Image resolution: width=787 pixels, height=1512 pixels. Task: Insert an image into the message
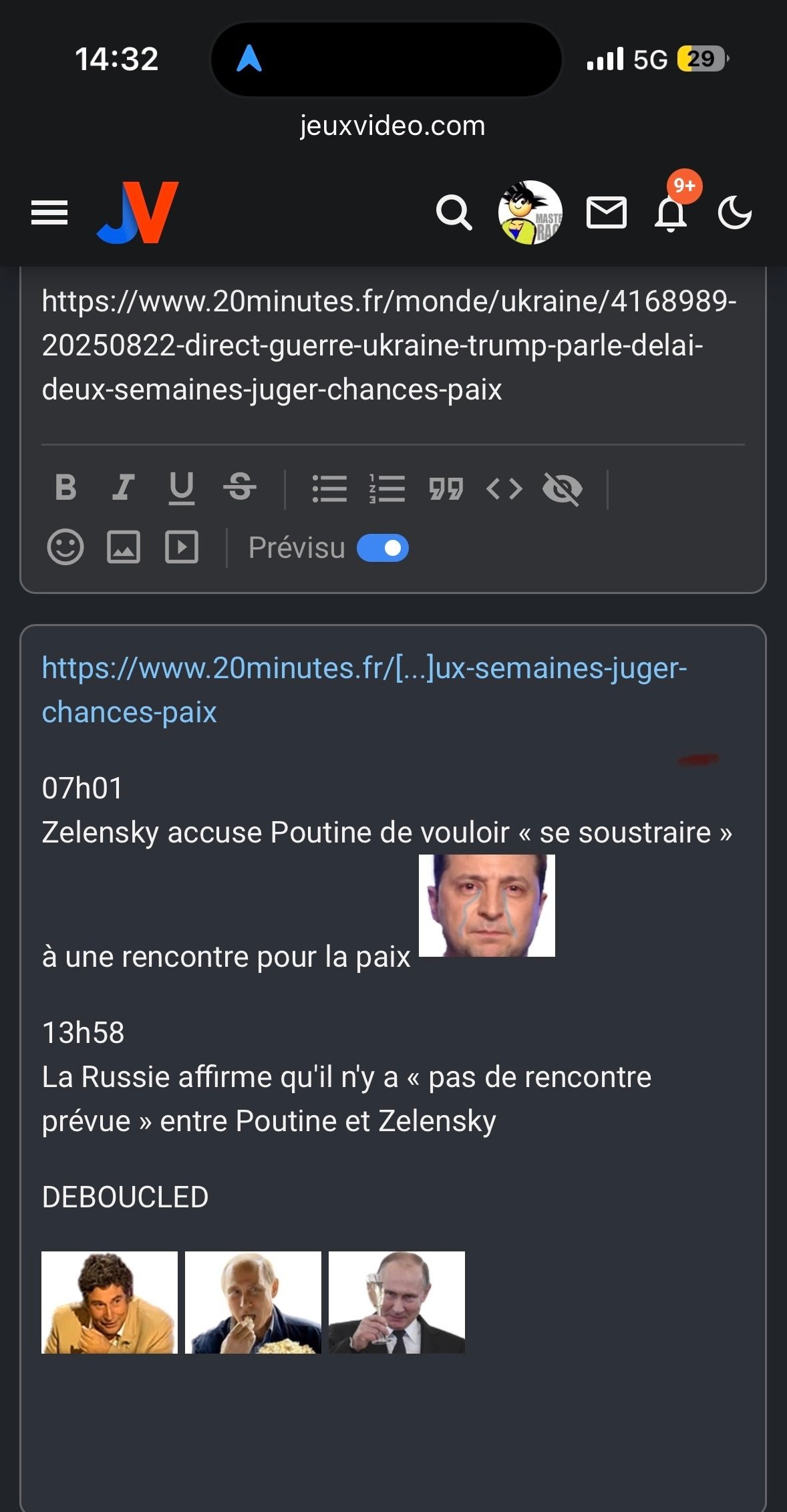(124, 548)
